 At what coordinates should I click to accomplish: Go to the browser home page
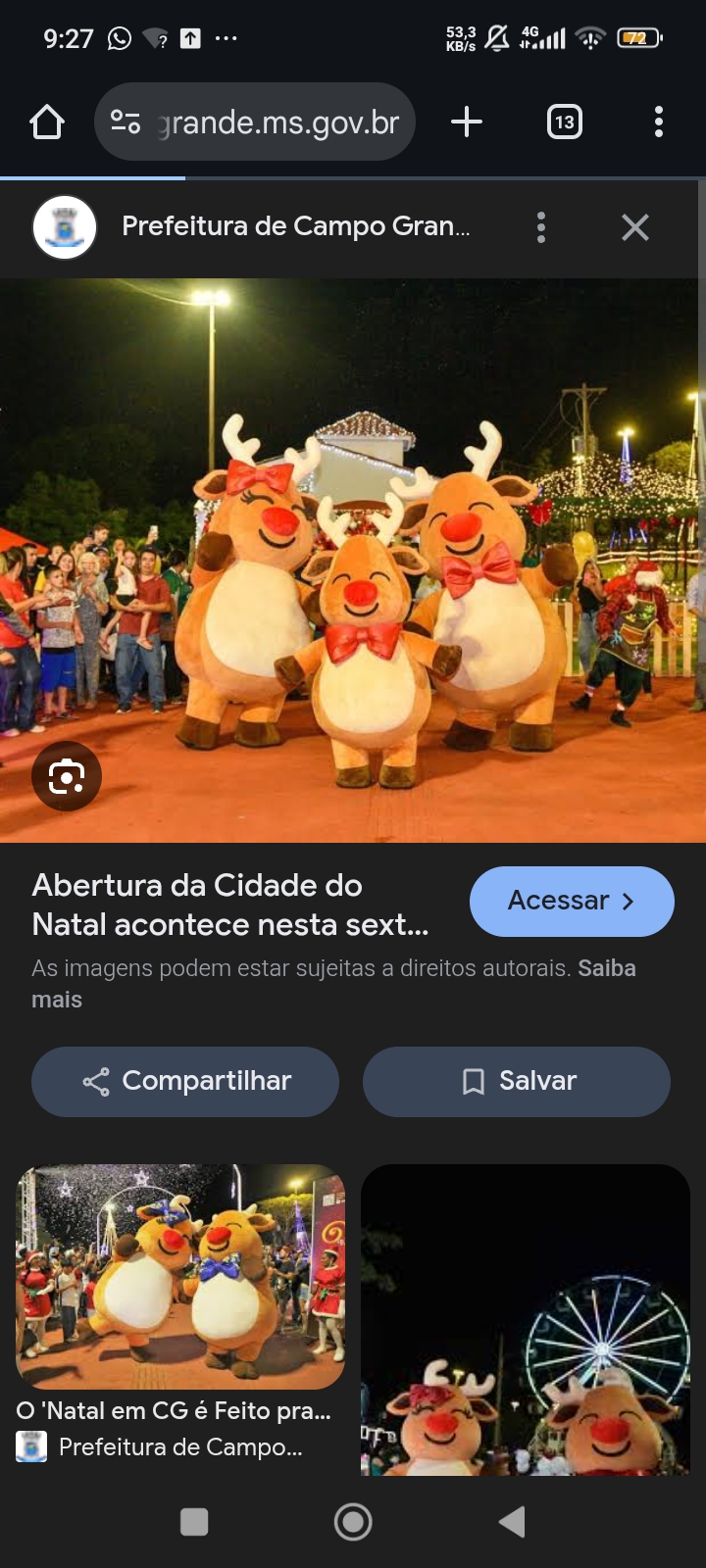coord(47,122)
